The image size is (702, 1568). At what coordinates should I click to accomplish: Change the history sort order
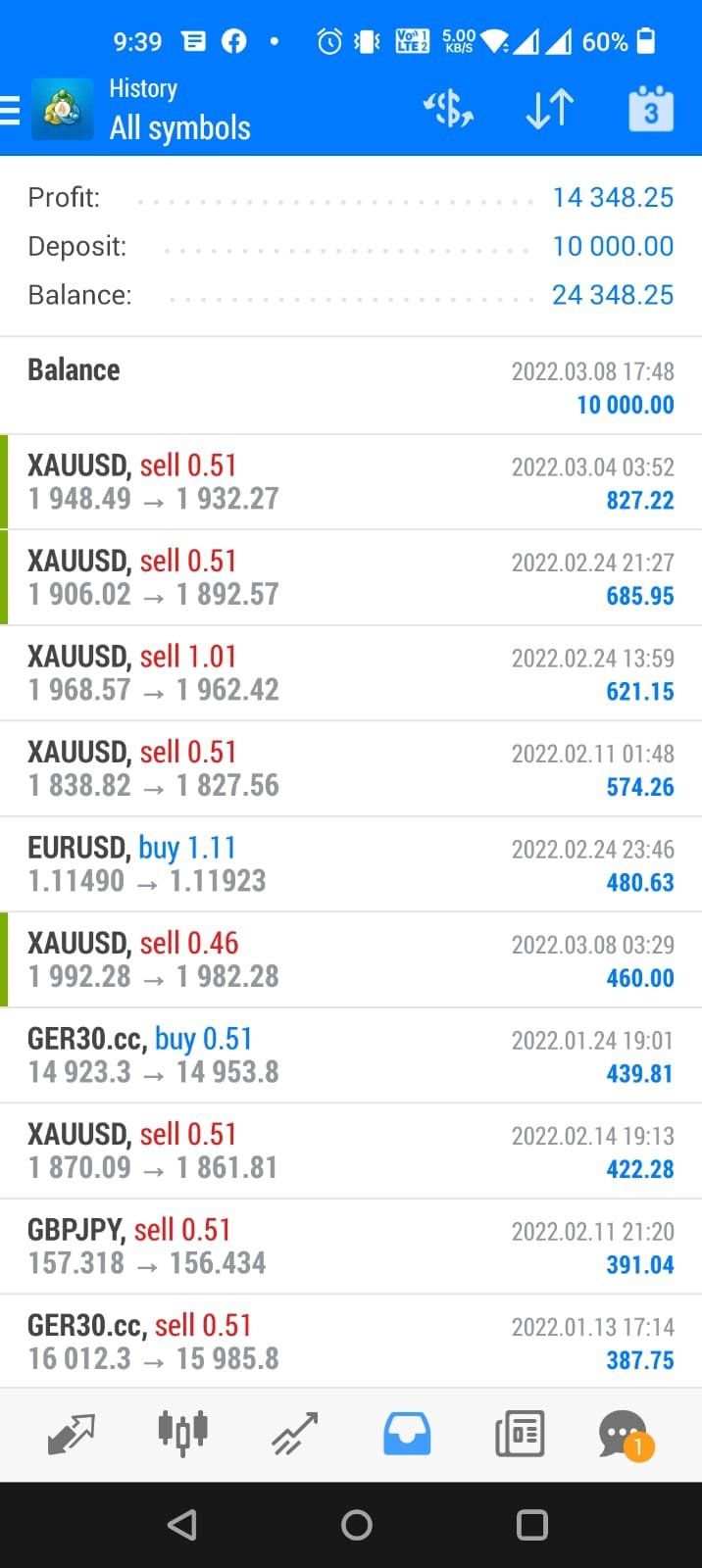(549, 110)
